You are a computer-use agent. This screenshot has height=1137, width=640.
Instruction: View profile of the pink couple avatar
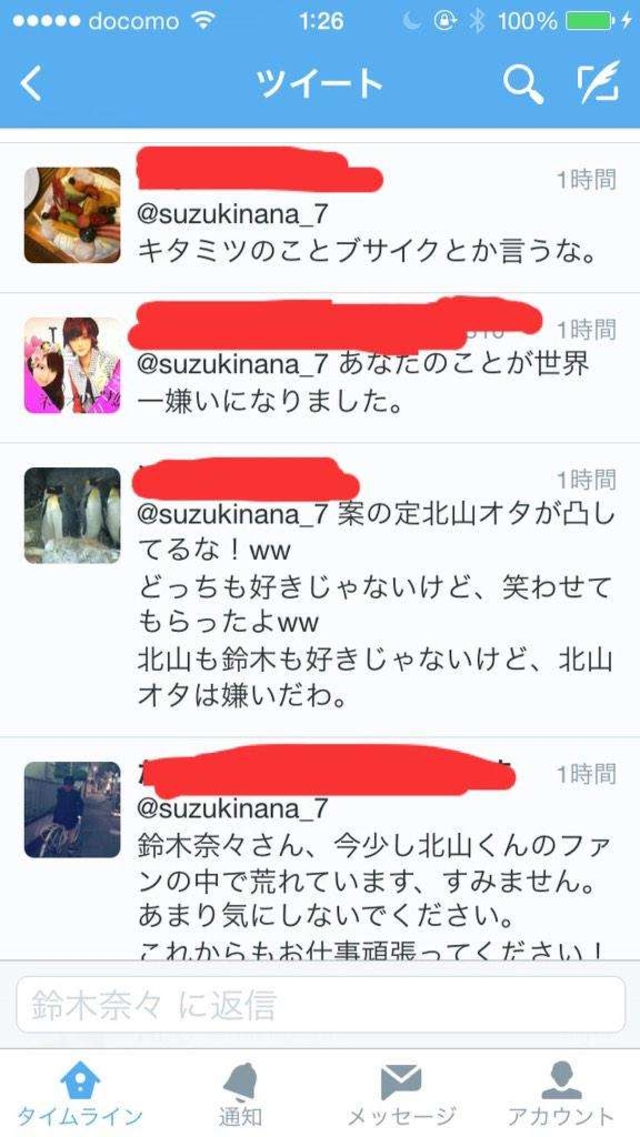tap(72, 365)
